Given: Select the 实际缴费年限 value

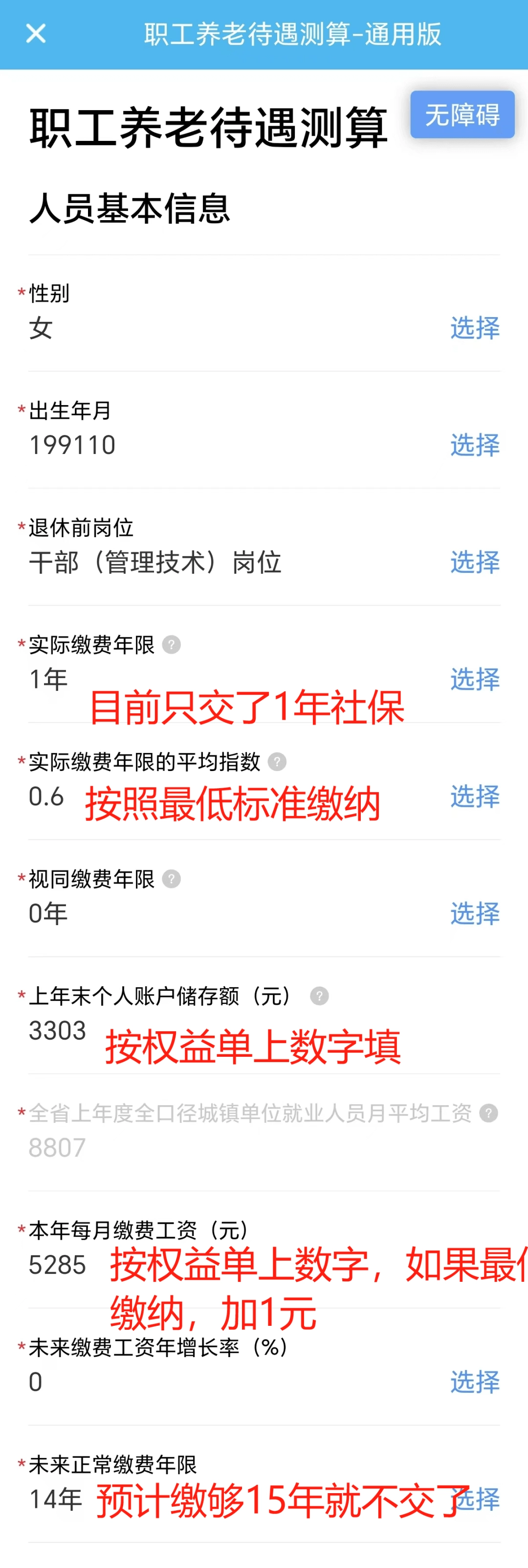Looking at the screenshot, I should (475, 680).
